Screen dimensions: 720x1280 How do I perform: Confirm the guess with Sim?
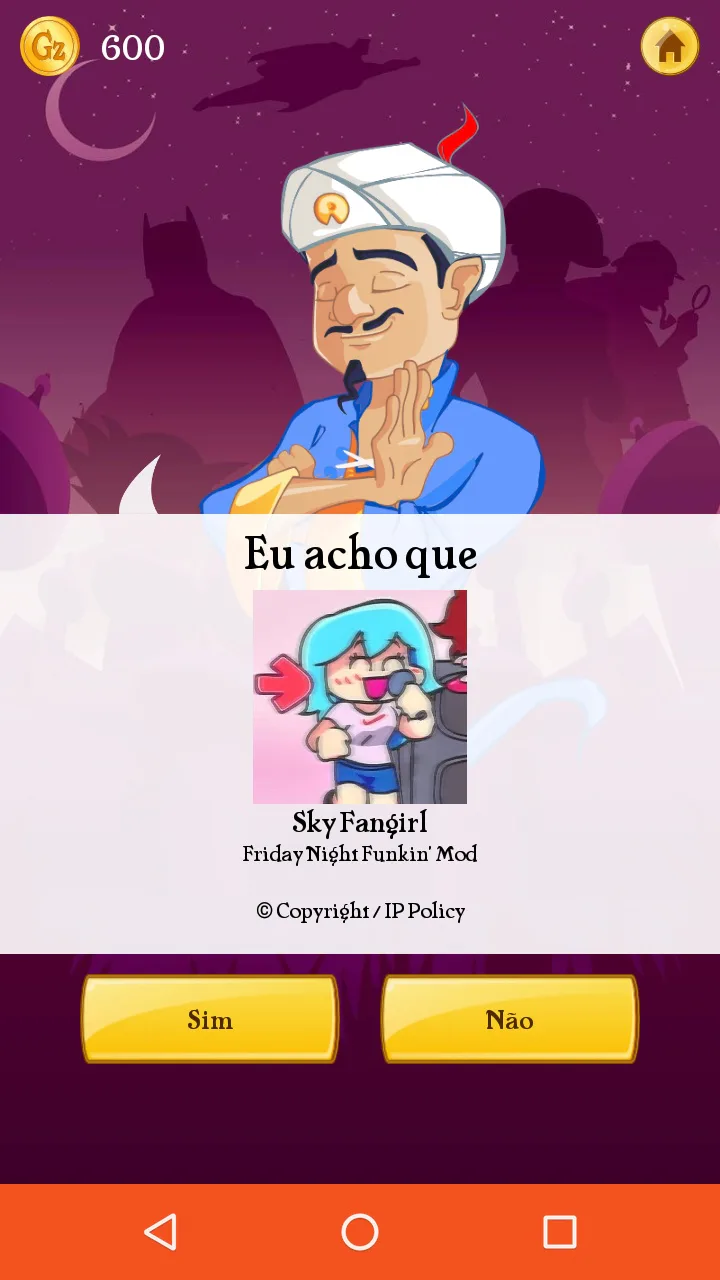[x=210, y=1019]
